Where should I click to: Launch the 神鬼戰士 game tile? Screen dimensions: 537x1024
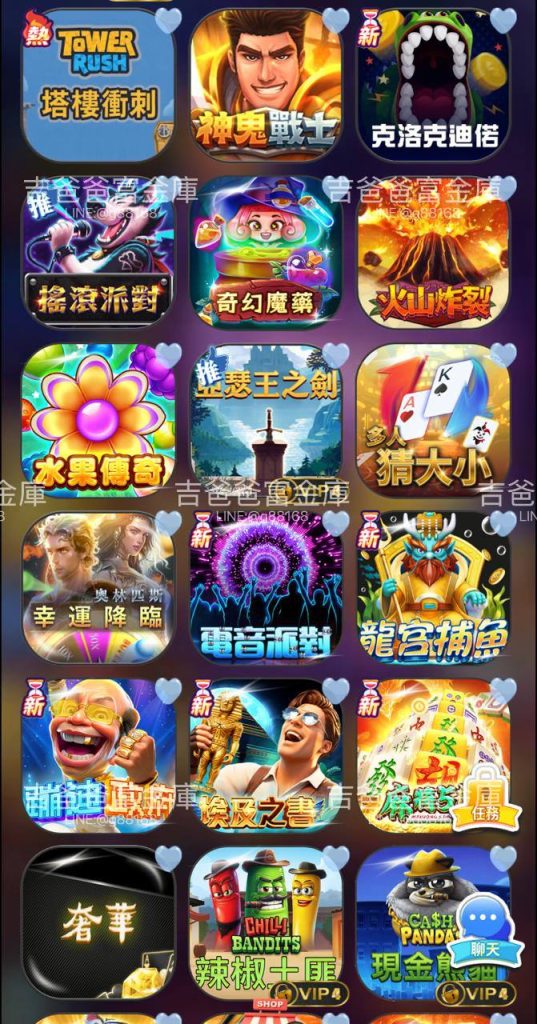[266, 85]
